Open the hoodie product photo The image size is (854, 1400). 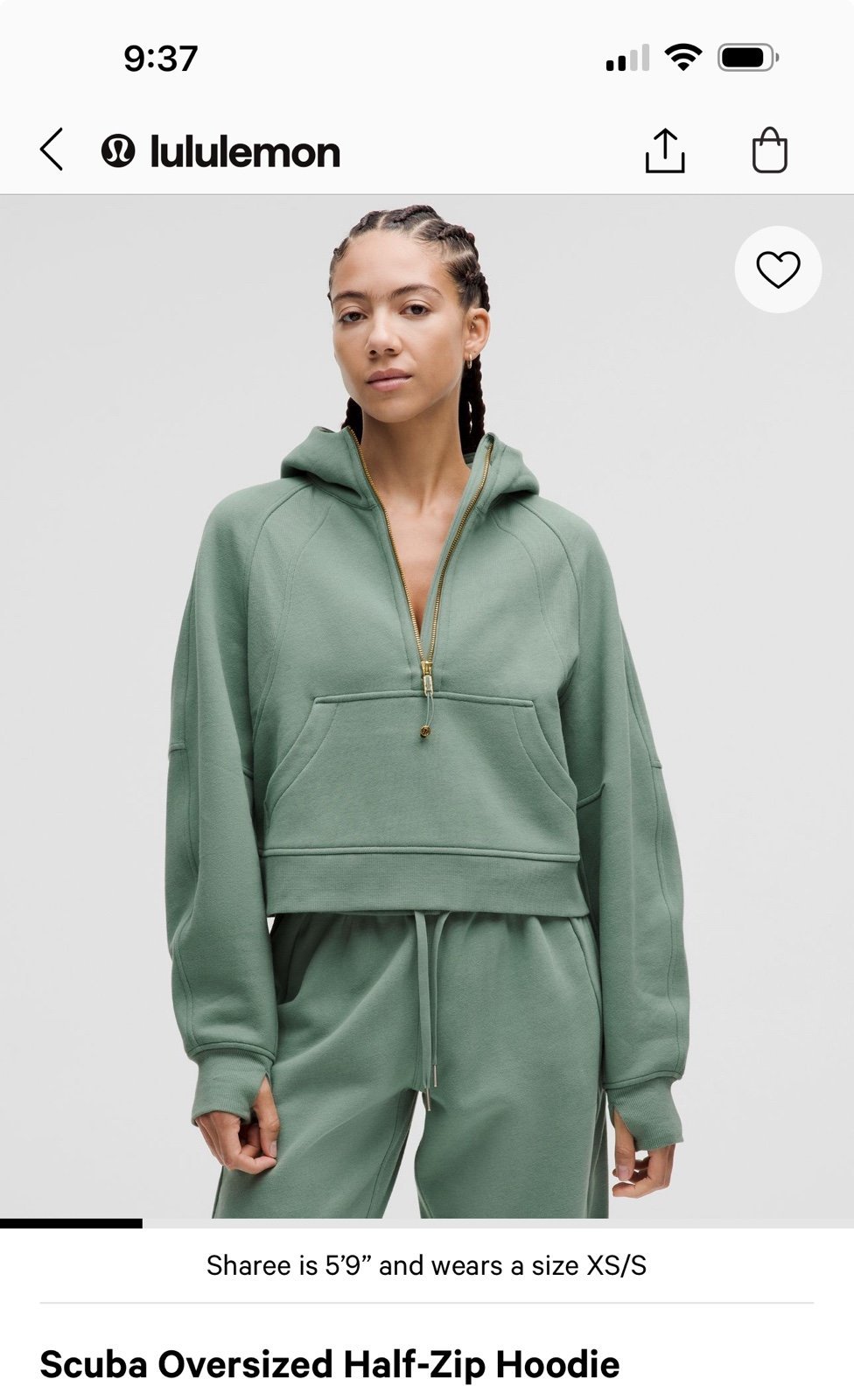point(427,706)
